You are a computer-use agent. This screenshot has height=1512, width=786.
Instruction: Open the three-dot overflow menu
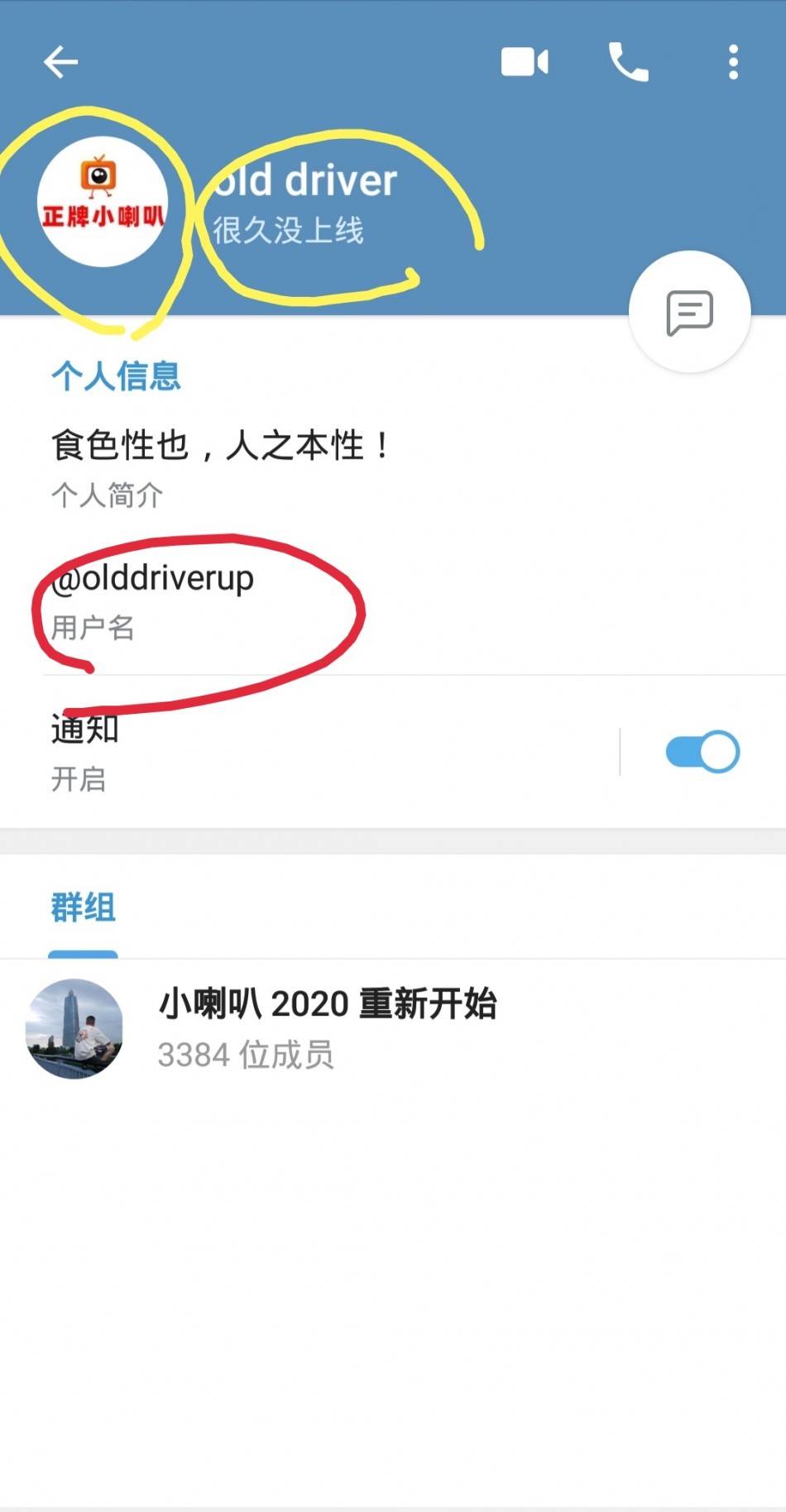point(733,62)
